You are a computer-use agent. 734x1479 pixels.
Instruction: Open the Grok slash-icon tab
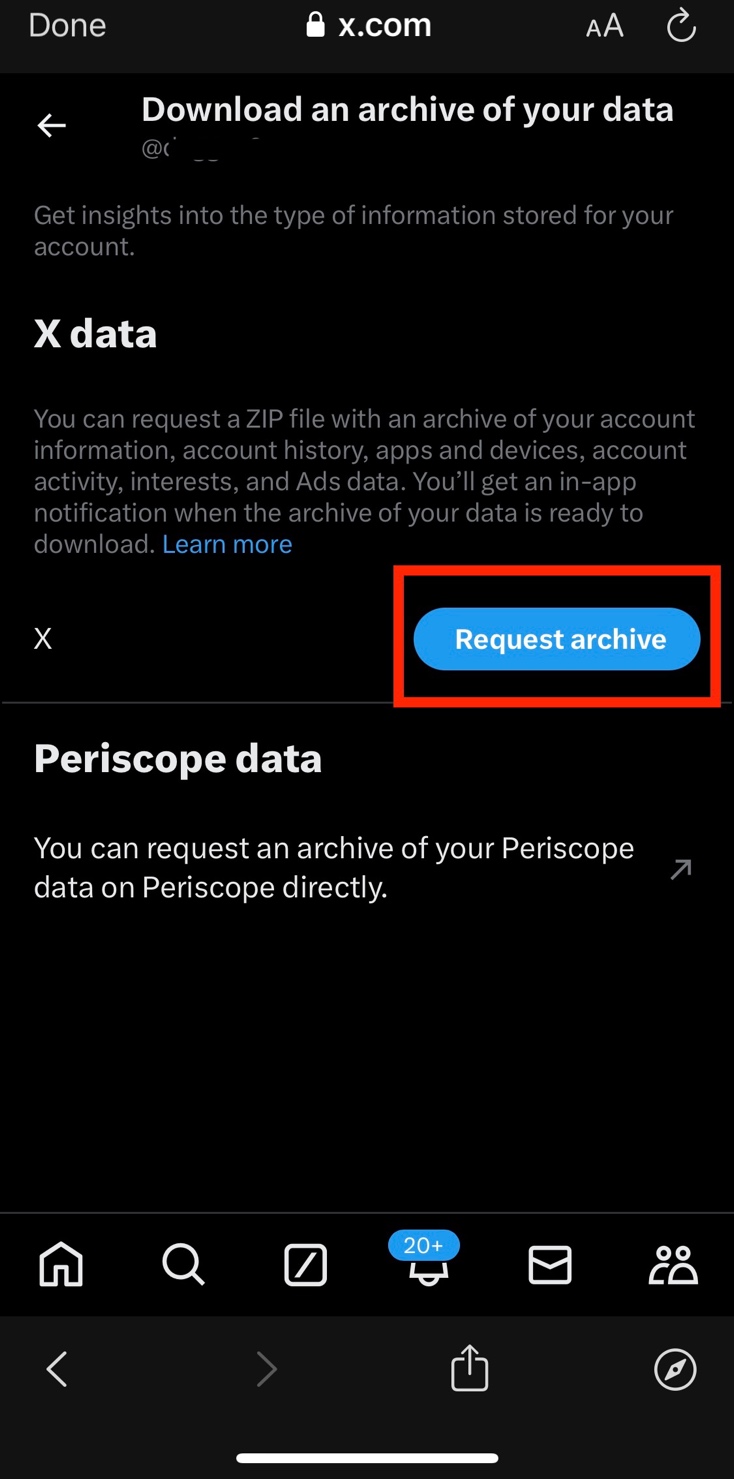(305, 1266)
